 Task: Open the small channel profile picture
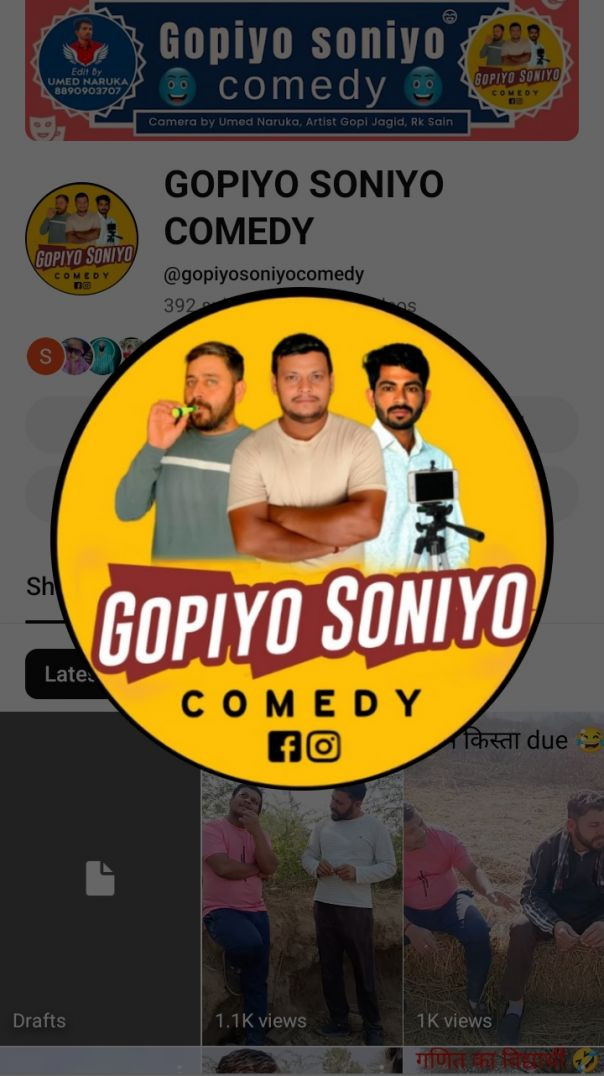81,239
